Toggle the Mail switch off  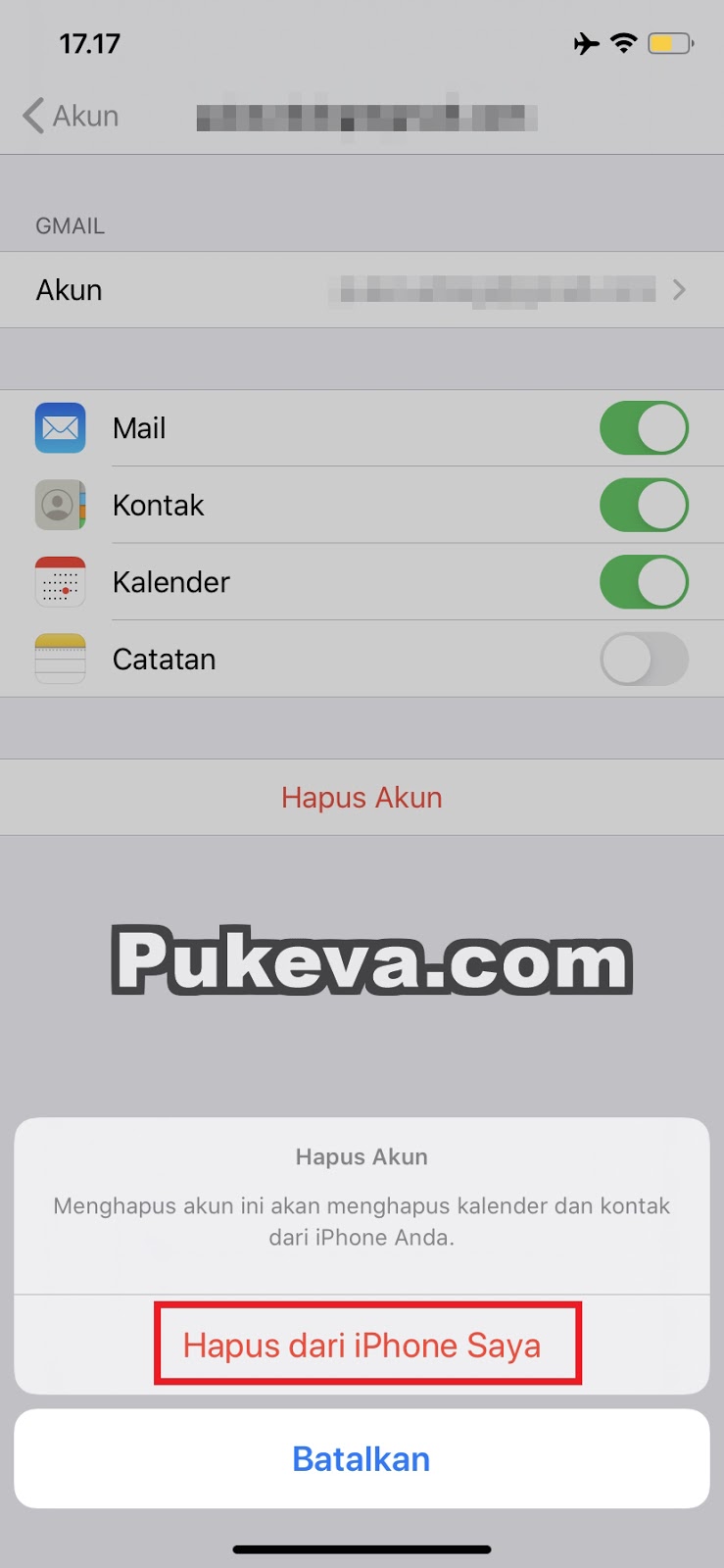pyautogui.click(x=644, y=428)
